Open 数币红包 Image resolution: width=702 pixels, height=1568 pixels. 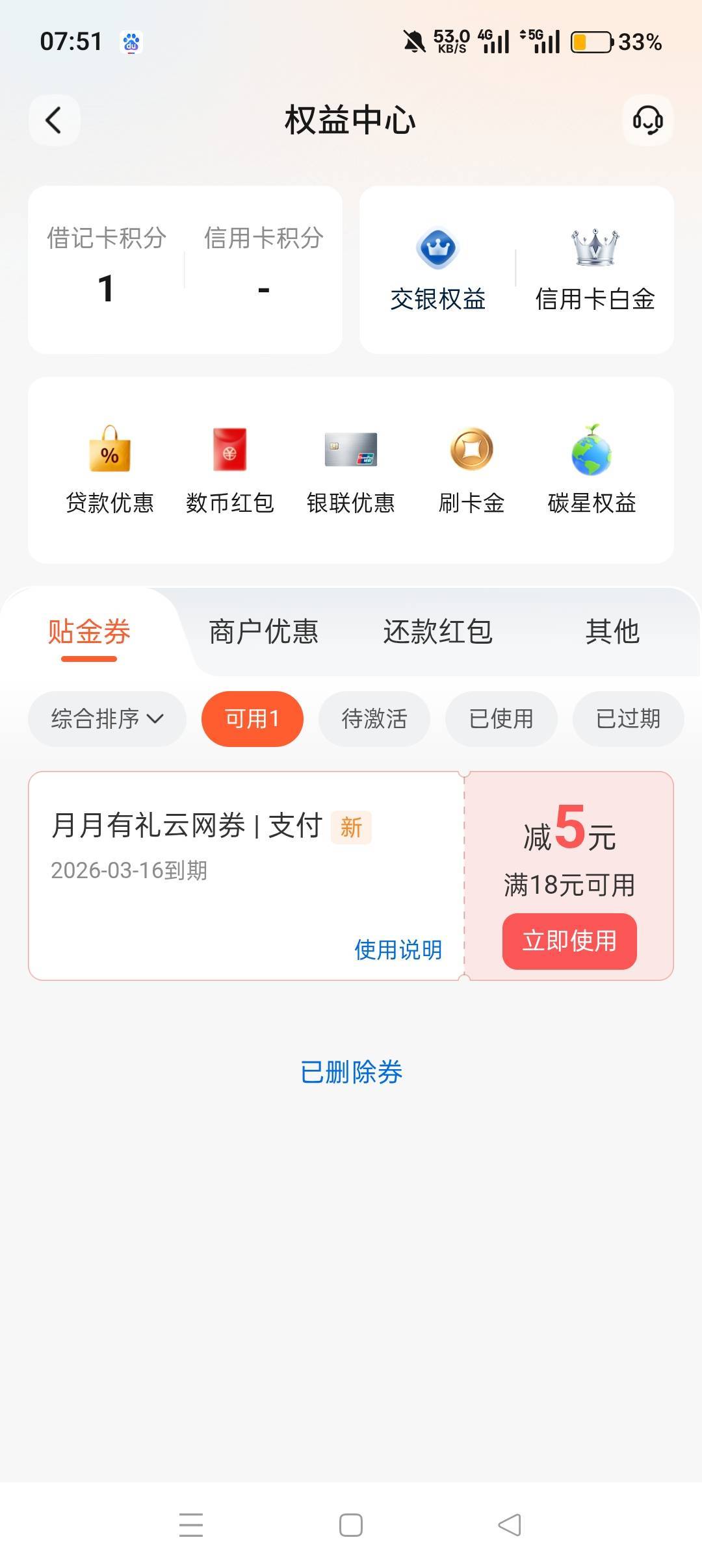pyautogui.click(x=230, y=469)
